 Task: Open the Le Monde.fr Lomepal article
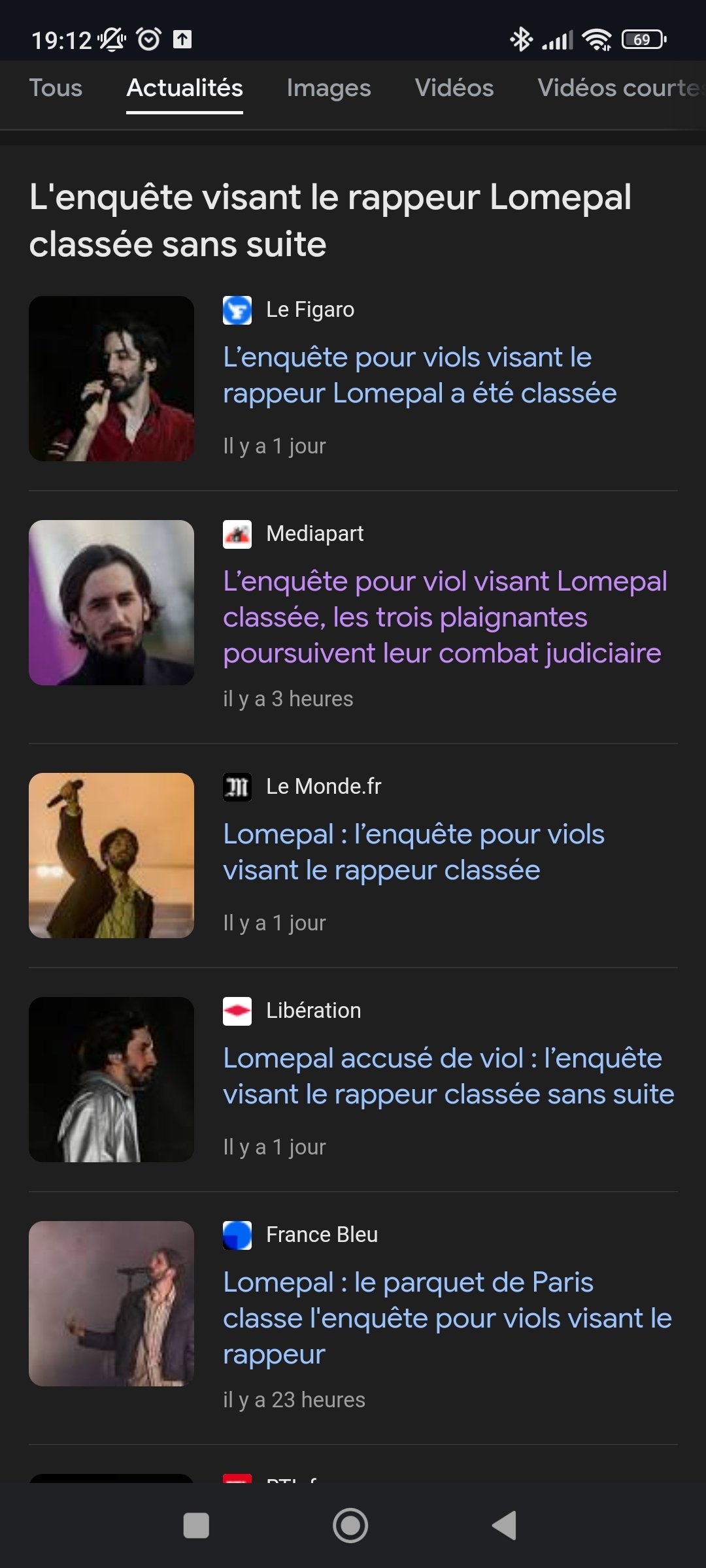tap(413, 852)
